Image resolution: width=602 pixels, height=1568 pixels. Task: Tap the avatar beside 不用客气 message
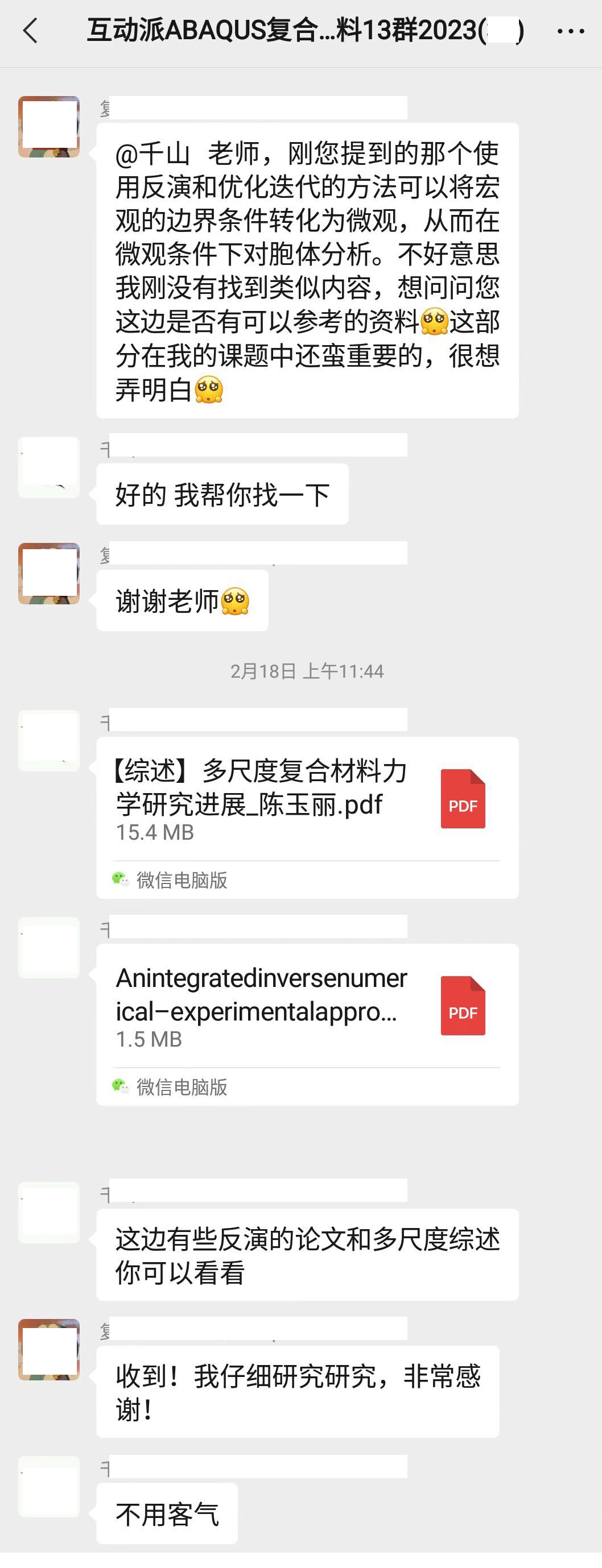(49, 1487)
